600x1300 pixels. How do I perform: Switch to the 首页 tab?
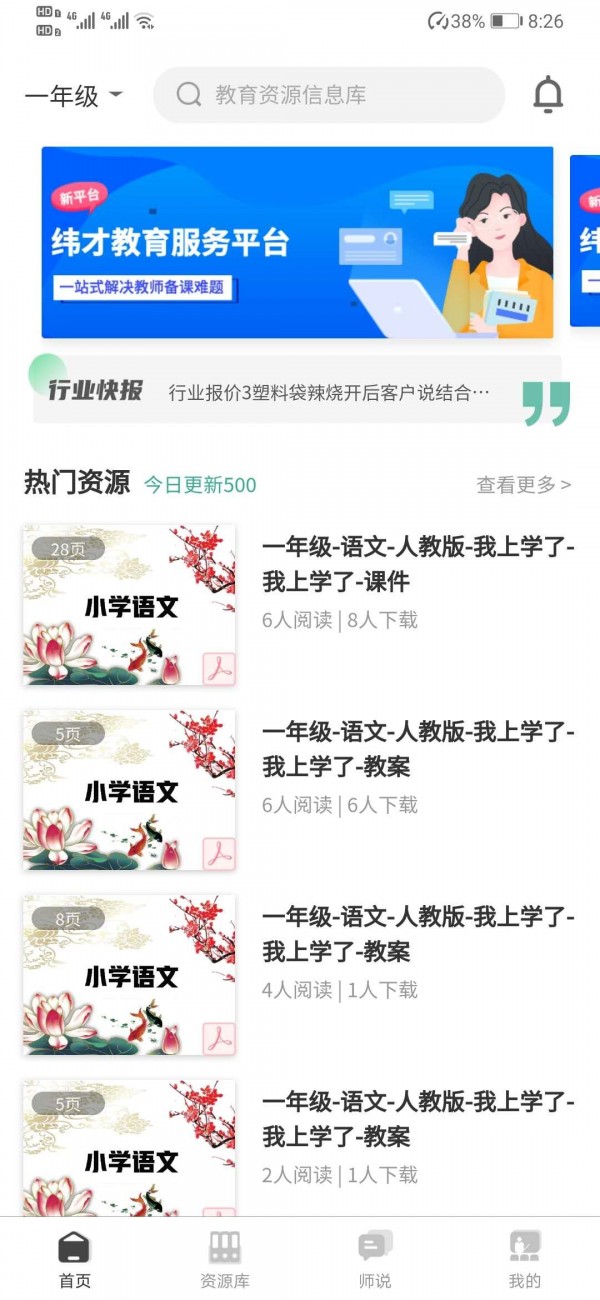point(75,1258)
